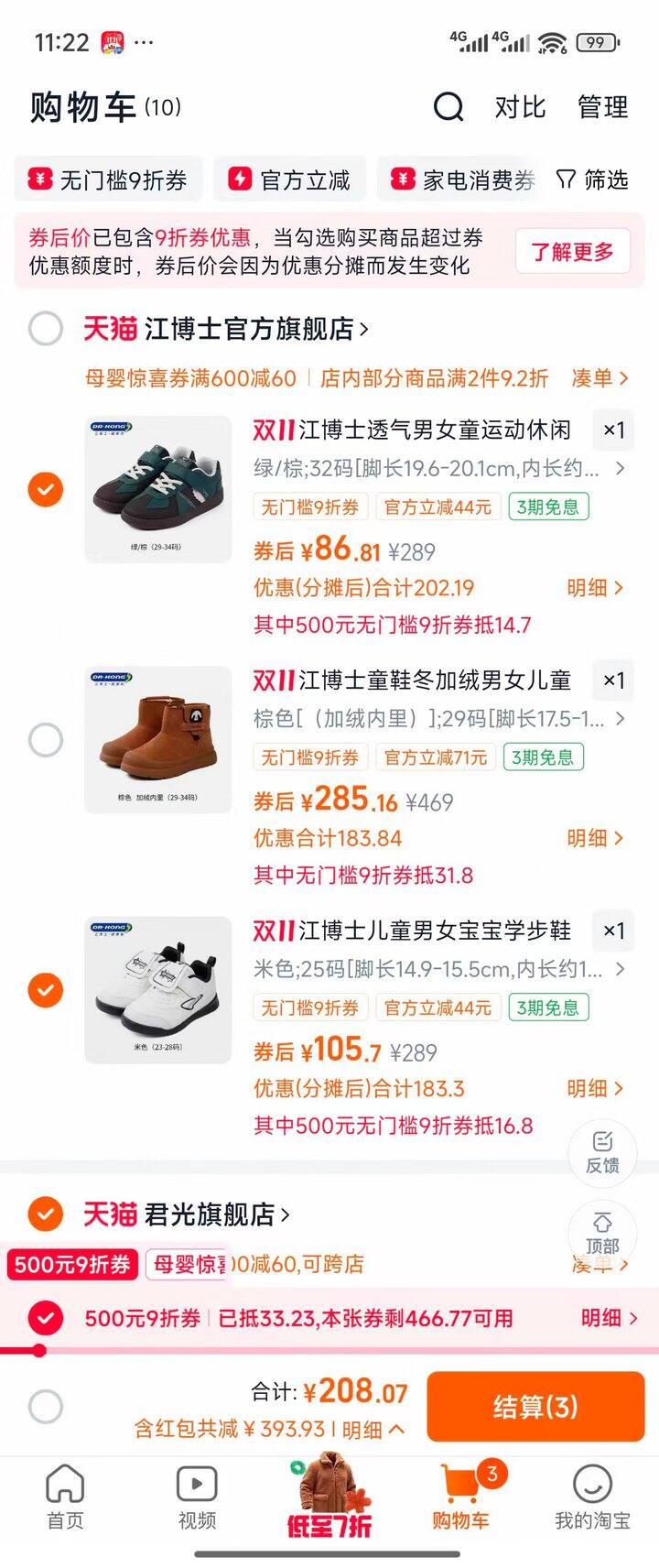The width and height of the screenshot is (659, 1568).
Task: Jump back to top with 顶部
Action: tap(602, 1233)
